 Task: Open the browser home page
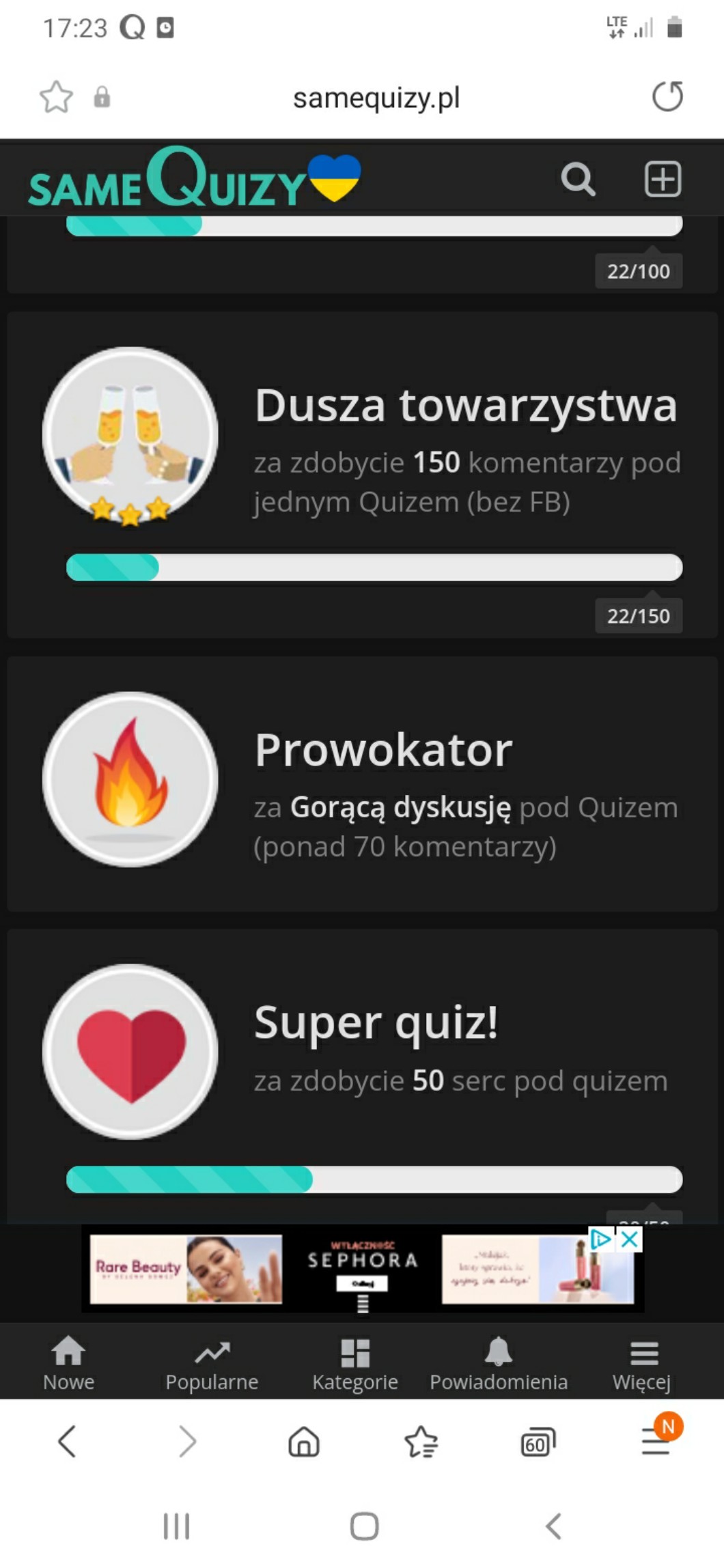point(304,1442)
